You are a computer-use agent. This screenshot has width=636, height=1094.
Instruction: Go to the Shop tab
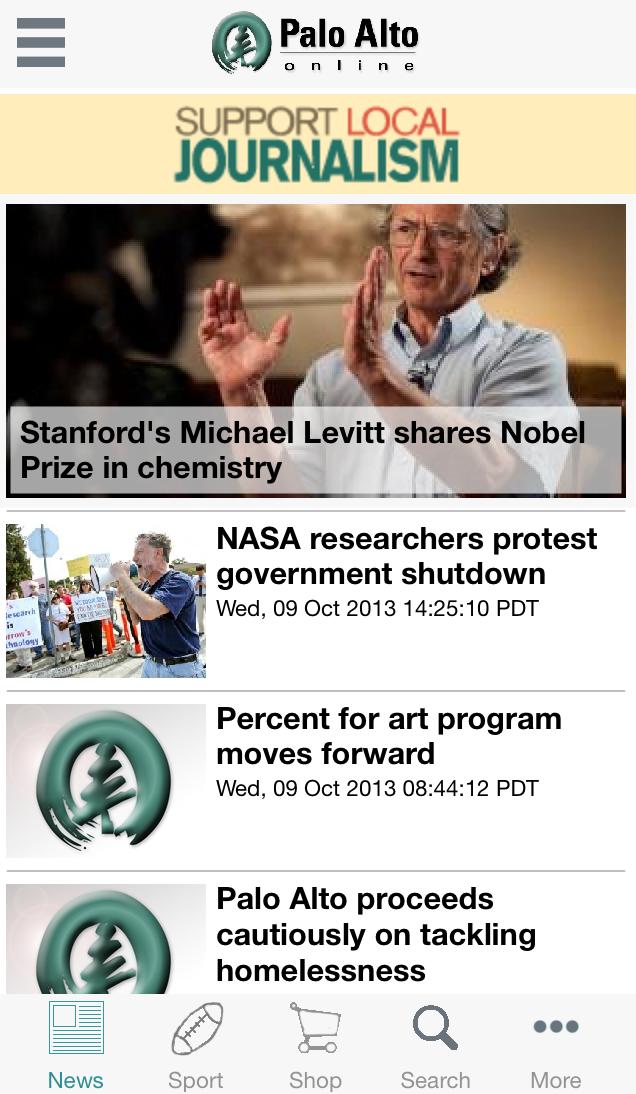pyautogui.click(x=315, y=1046)
